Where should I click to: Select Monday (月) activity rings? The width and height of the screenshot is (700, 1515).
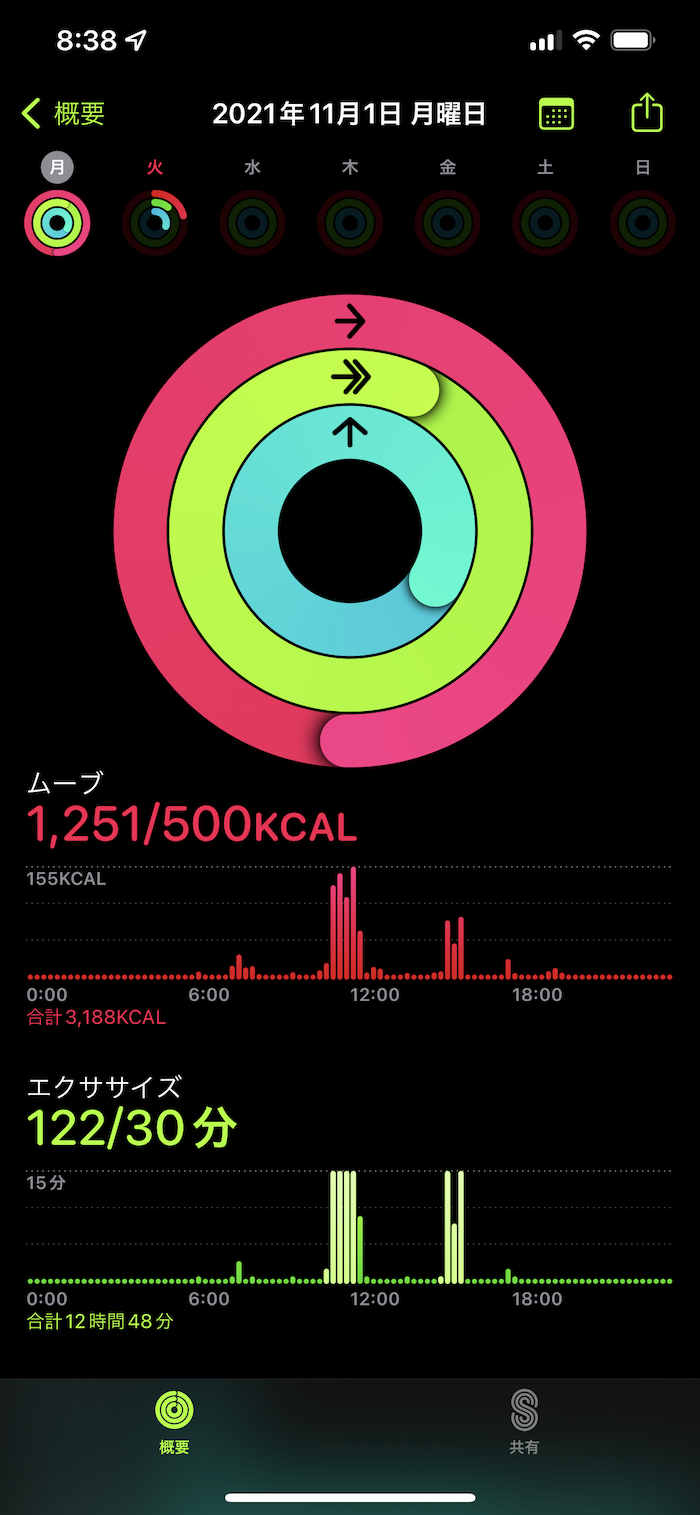coord(57,222)
